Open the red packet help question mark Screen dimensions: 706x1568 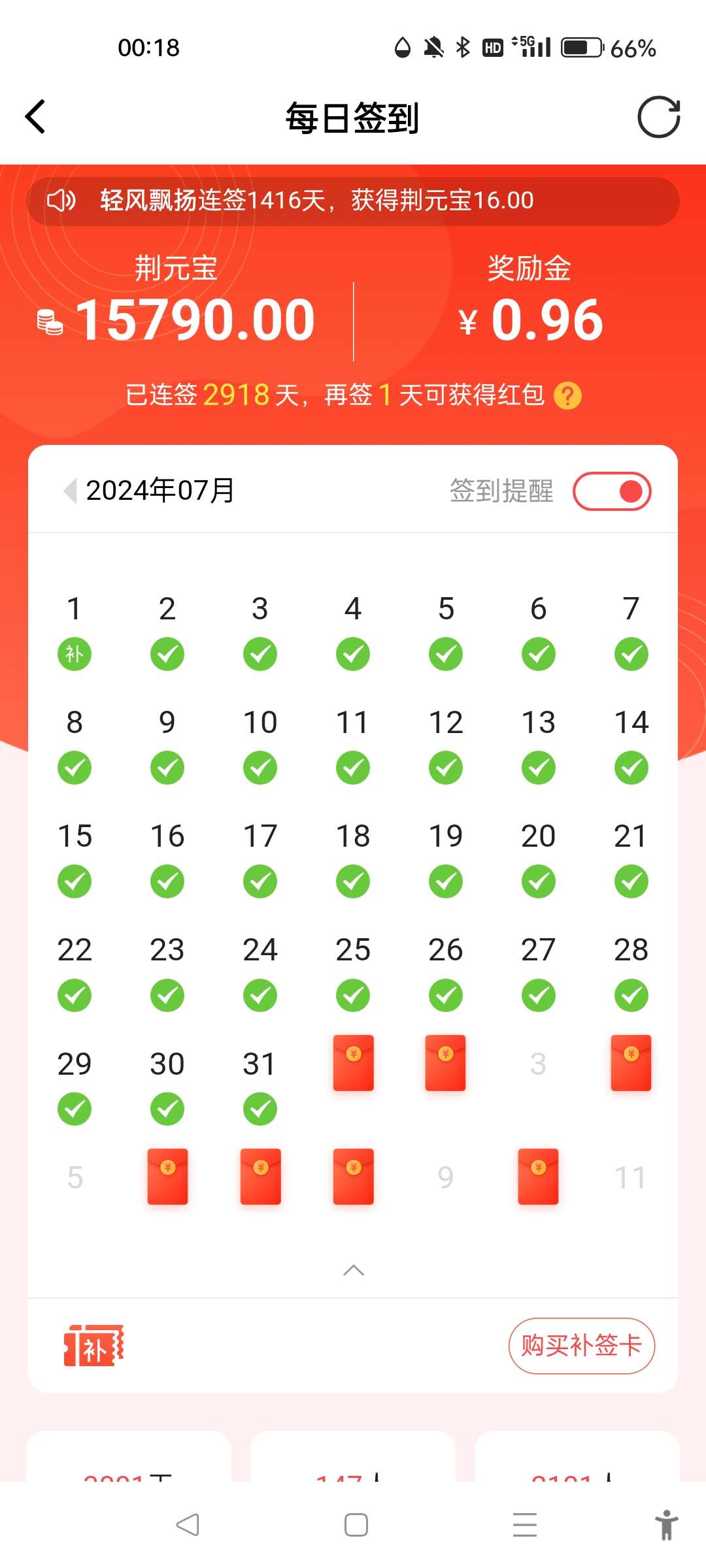click(567, 396)
